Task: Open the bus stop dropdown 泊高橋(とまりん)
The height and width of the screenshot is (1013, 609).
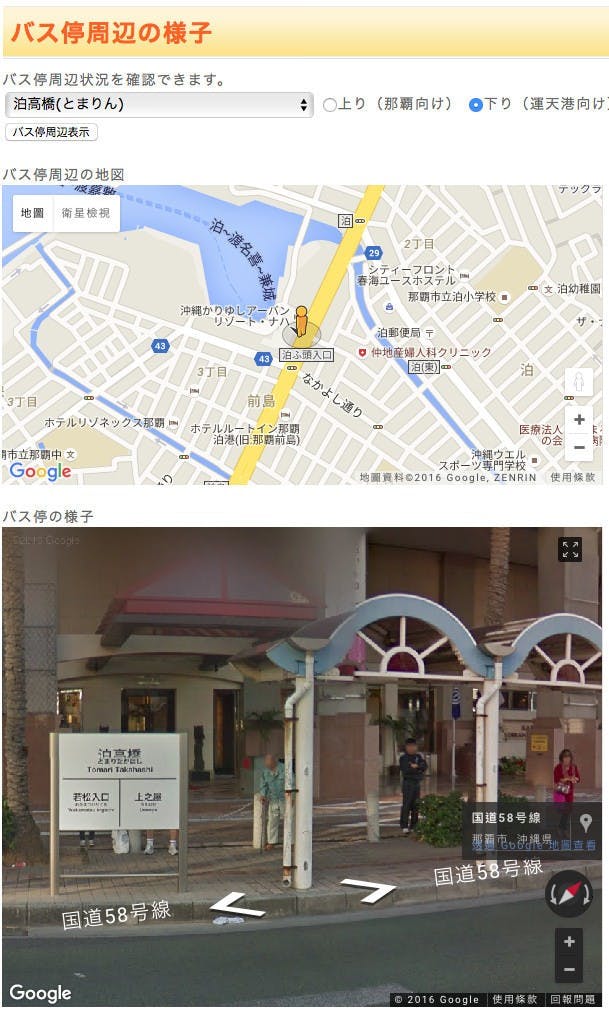Action: coord(159,105)
